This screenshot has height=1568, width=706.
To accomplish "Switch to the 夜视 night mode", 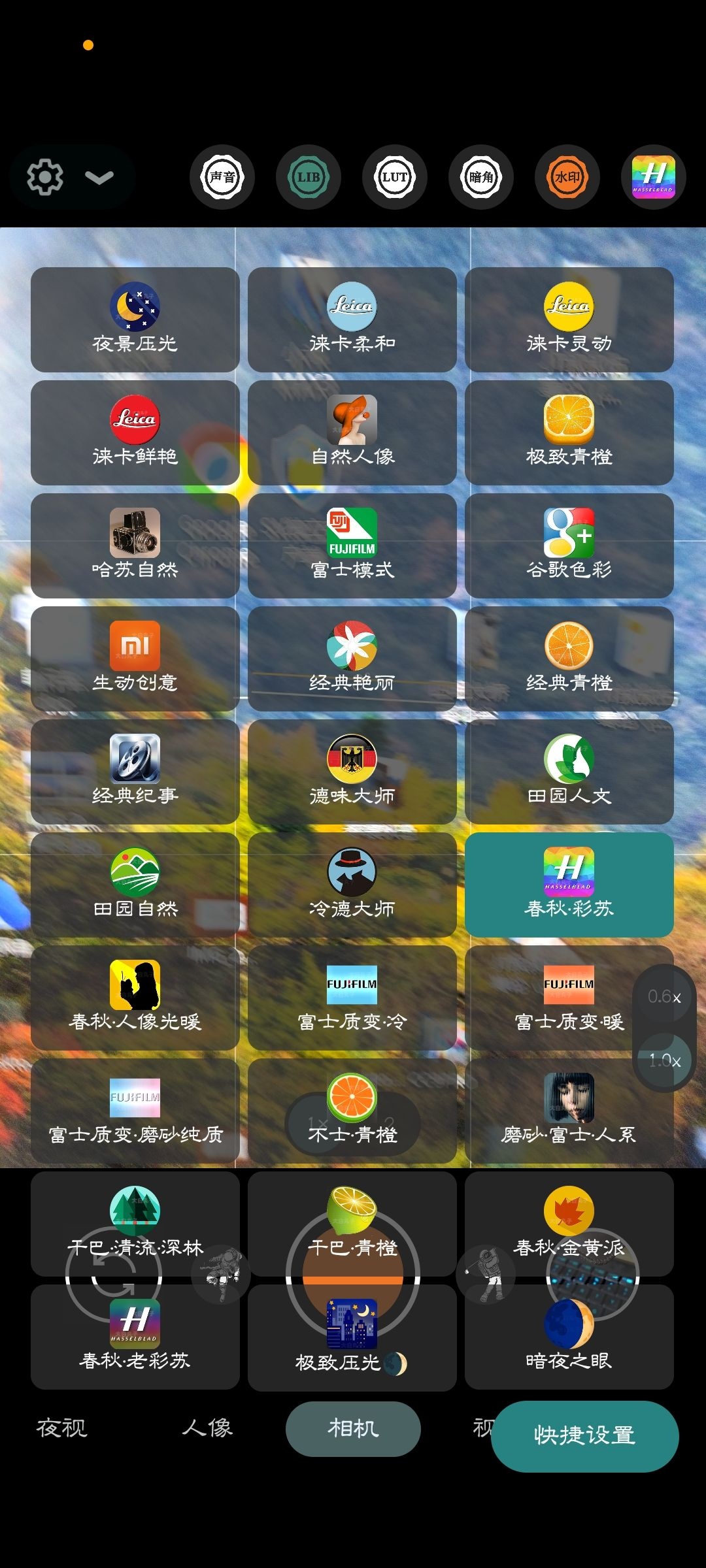I will [x=61, y=1428].
